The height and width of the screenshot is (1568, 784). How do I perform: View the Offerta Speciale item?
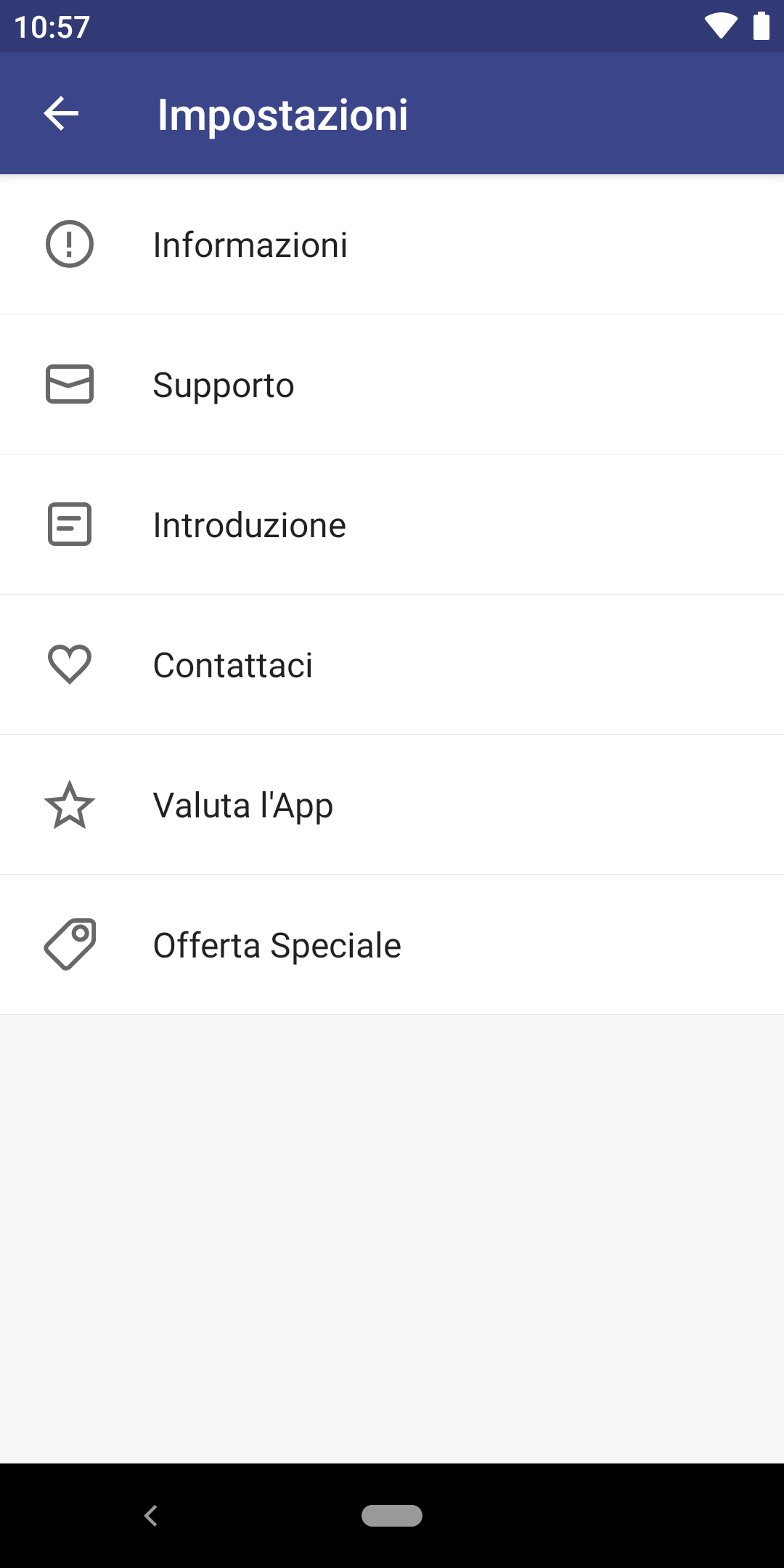[392, 944]
